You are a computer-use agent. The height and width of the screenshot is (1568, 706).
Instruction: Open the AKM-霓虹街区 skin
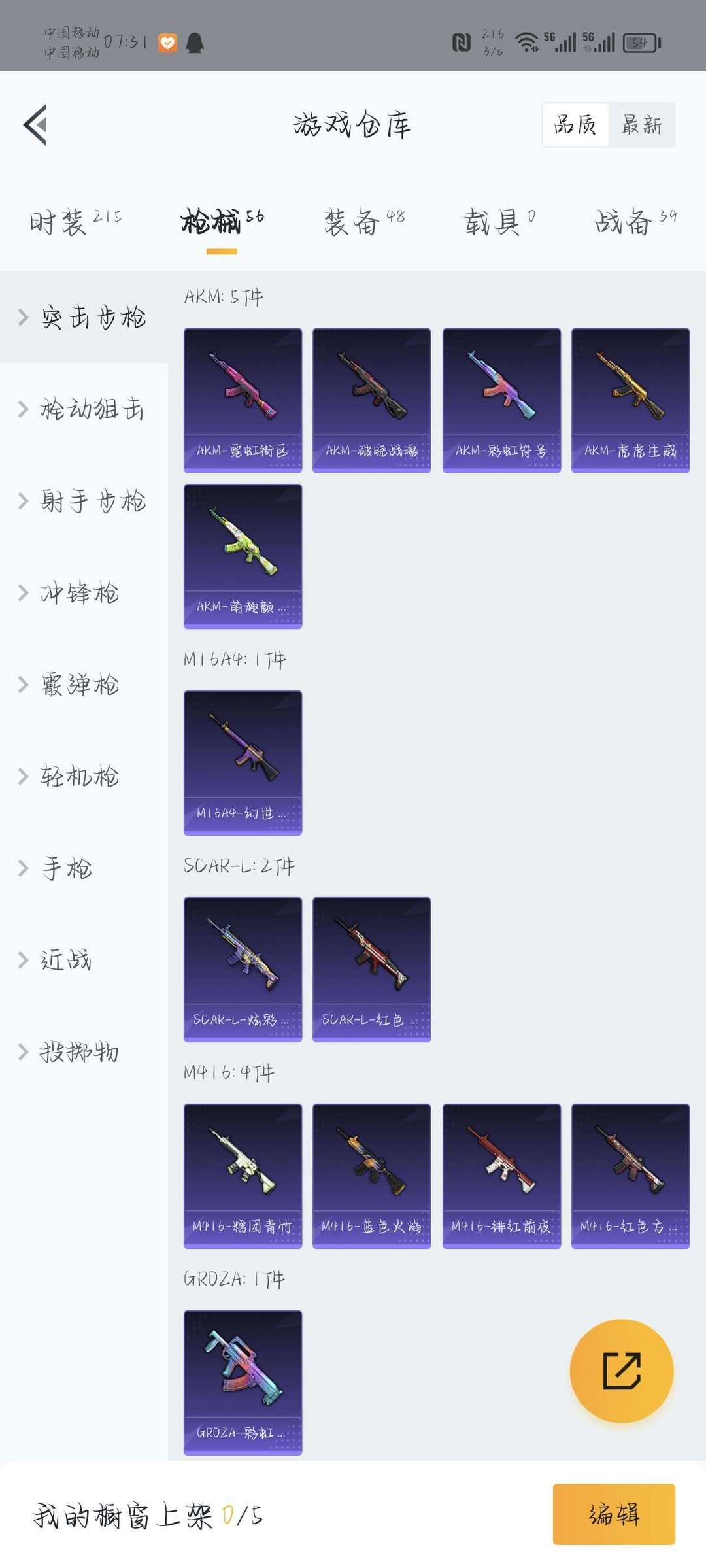click(x=243, y=400)
